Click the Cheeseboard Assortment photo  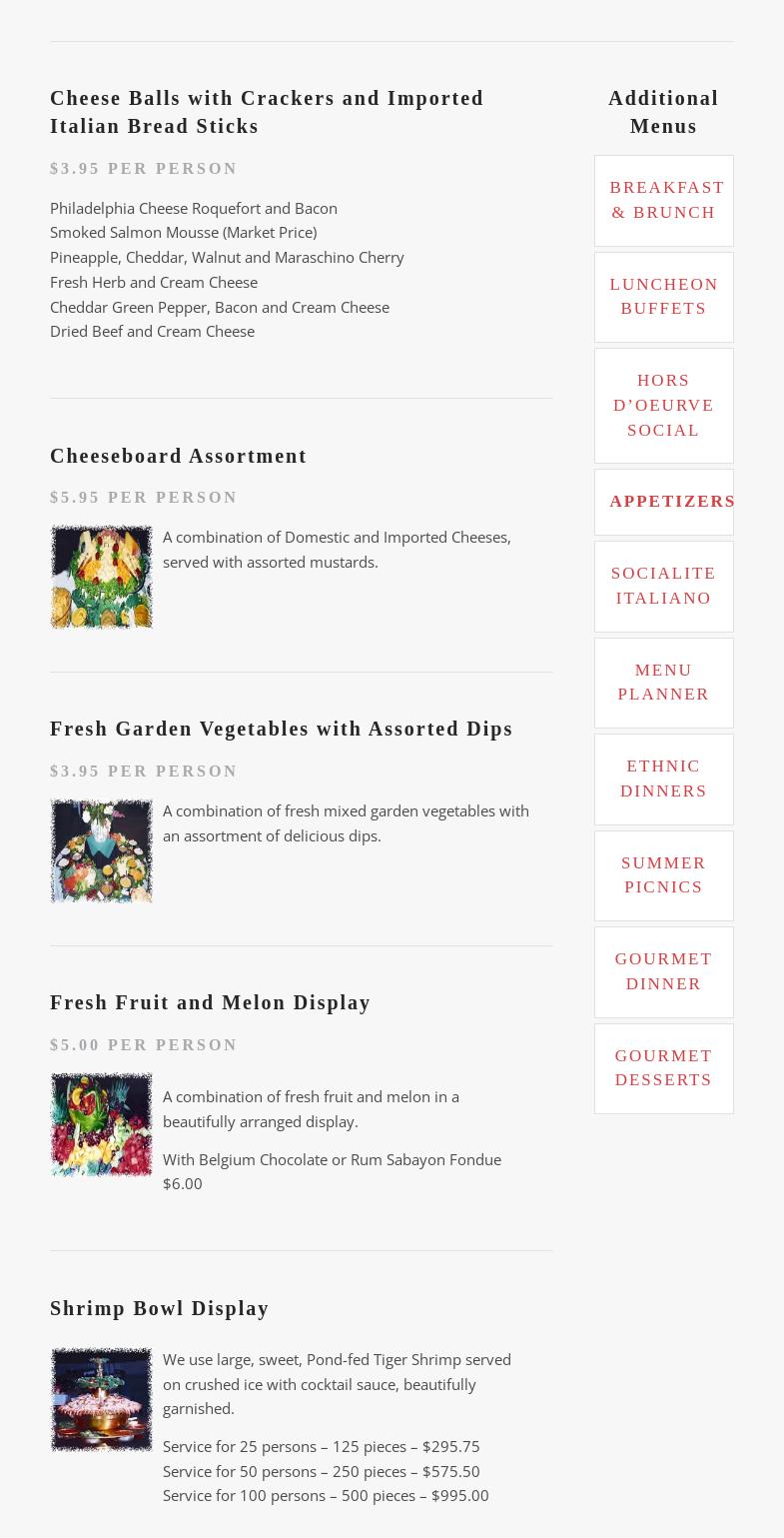click(101, 577)
